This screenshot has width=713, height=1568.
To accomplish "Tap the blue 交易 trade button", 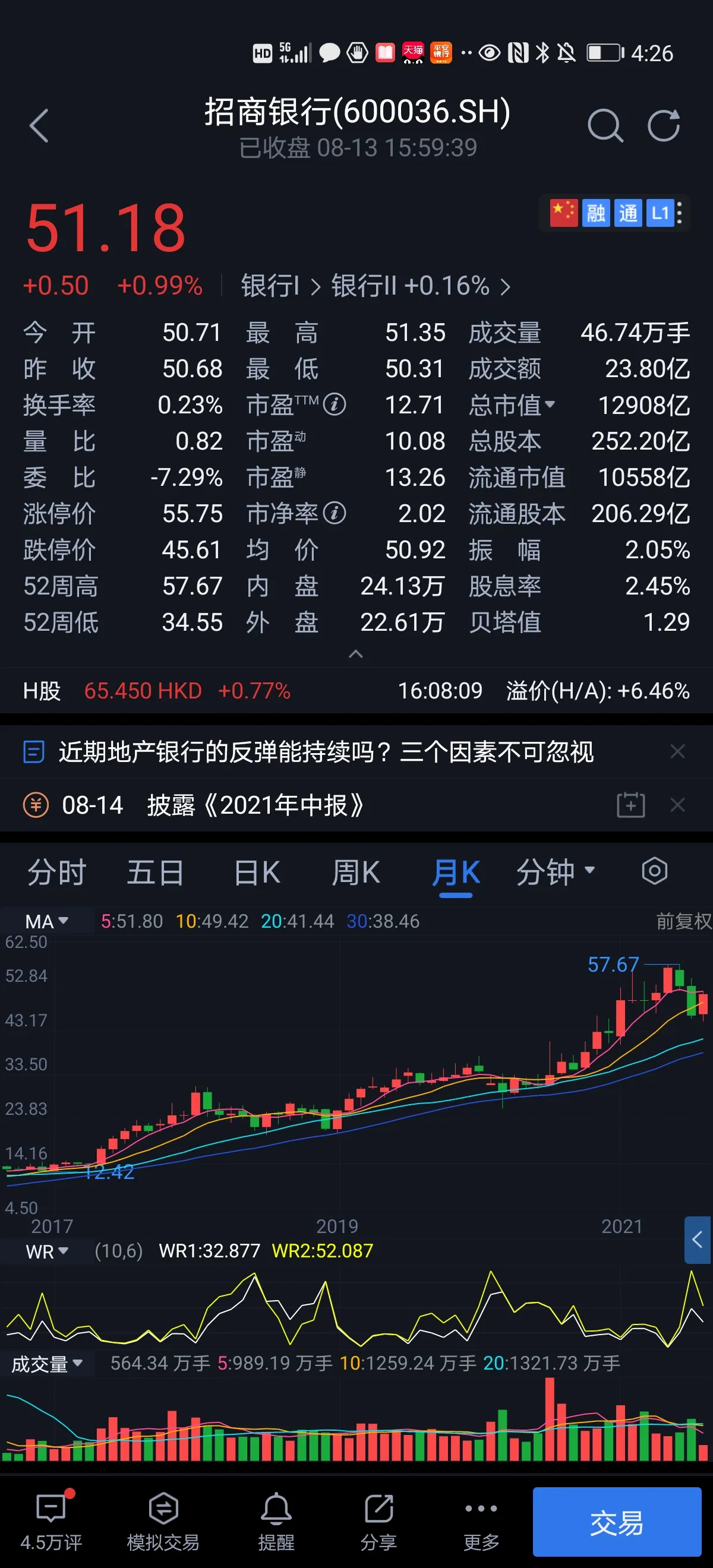I will coord(617,1522).
